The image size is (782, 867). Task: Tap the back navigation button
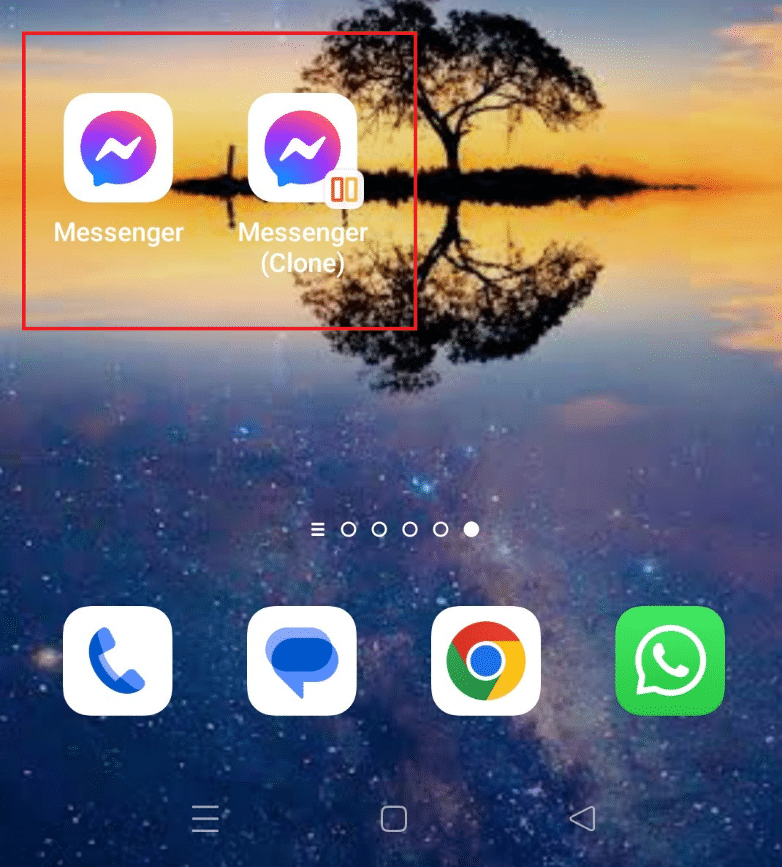pyautogui.click(x=582, y=819)
